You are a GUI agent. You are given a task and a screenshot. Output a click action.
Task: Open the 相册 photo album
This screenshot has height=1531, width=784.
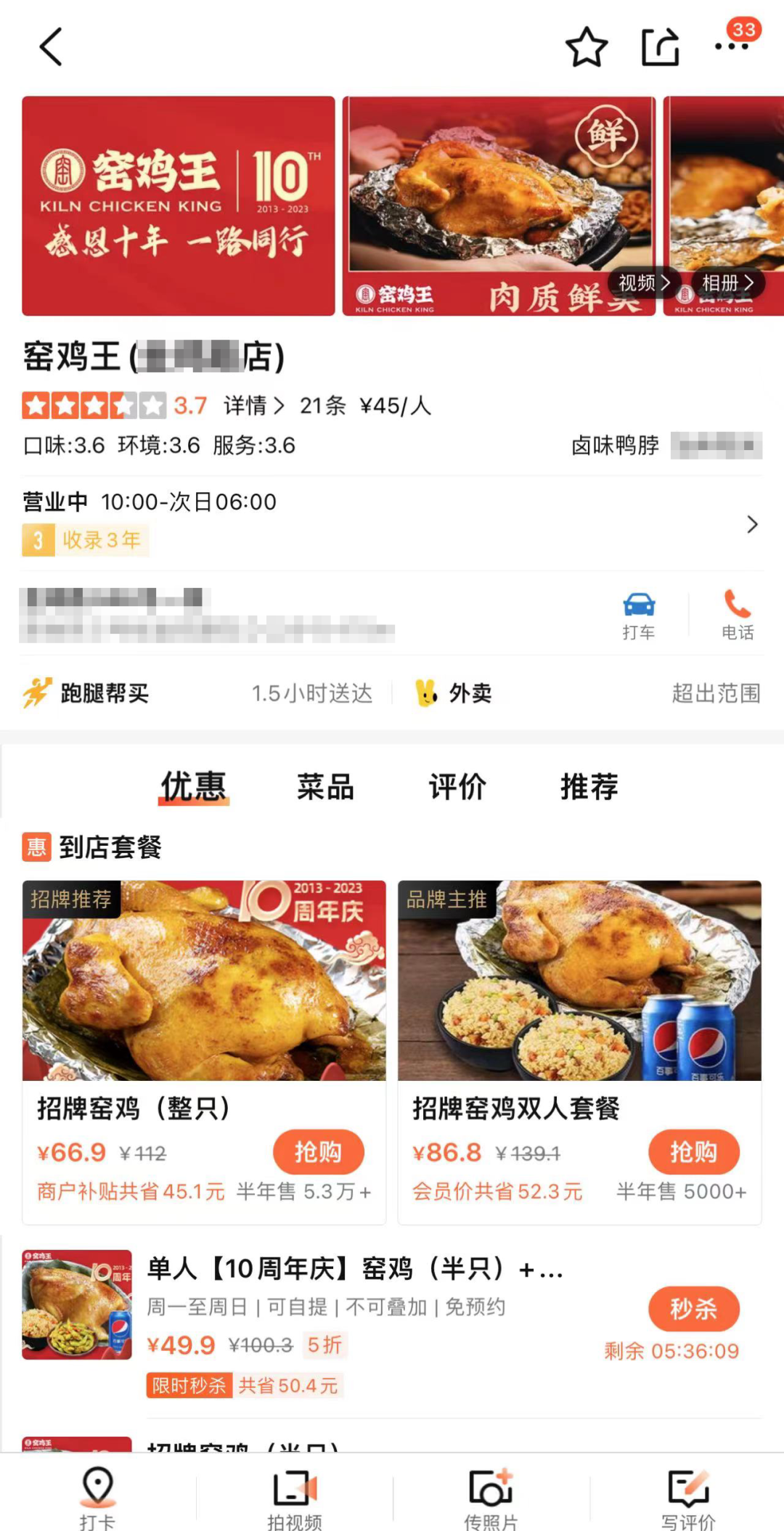pos(727,282)
